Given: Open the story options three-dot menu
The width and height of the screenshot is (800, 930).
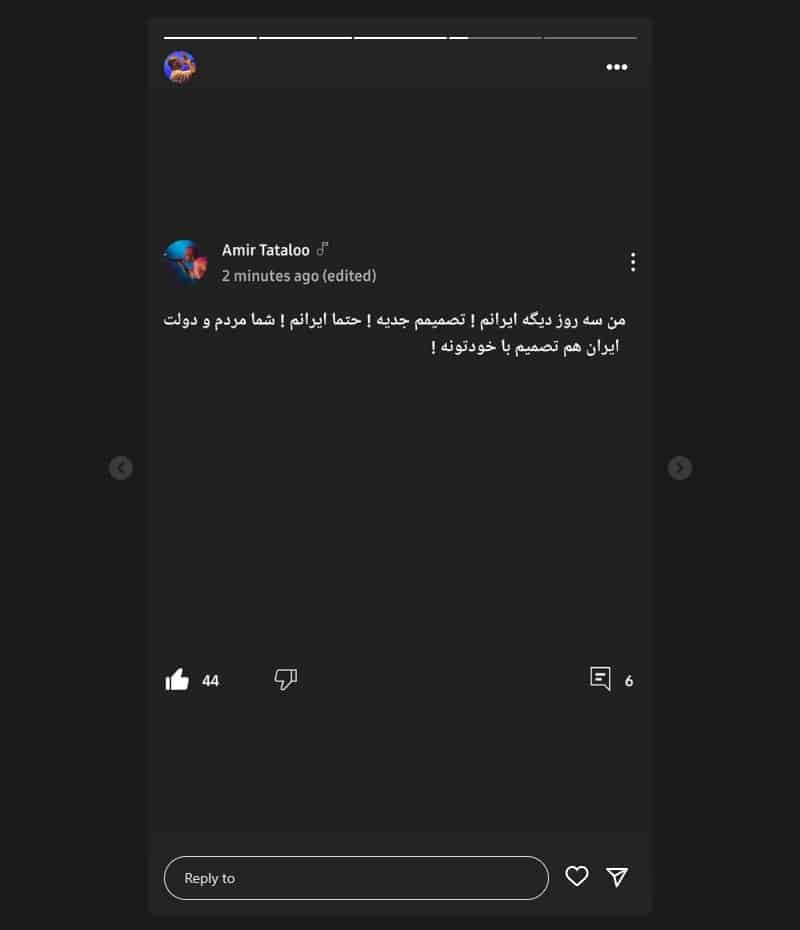Looking at the screenshot, I should 617,67.
